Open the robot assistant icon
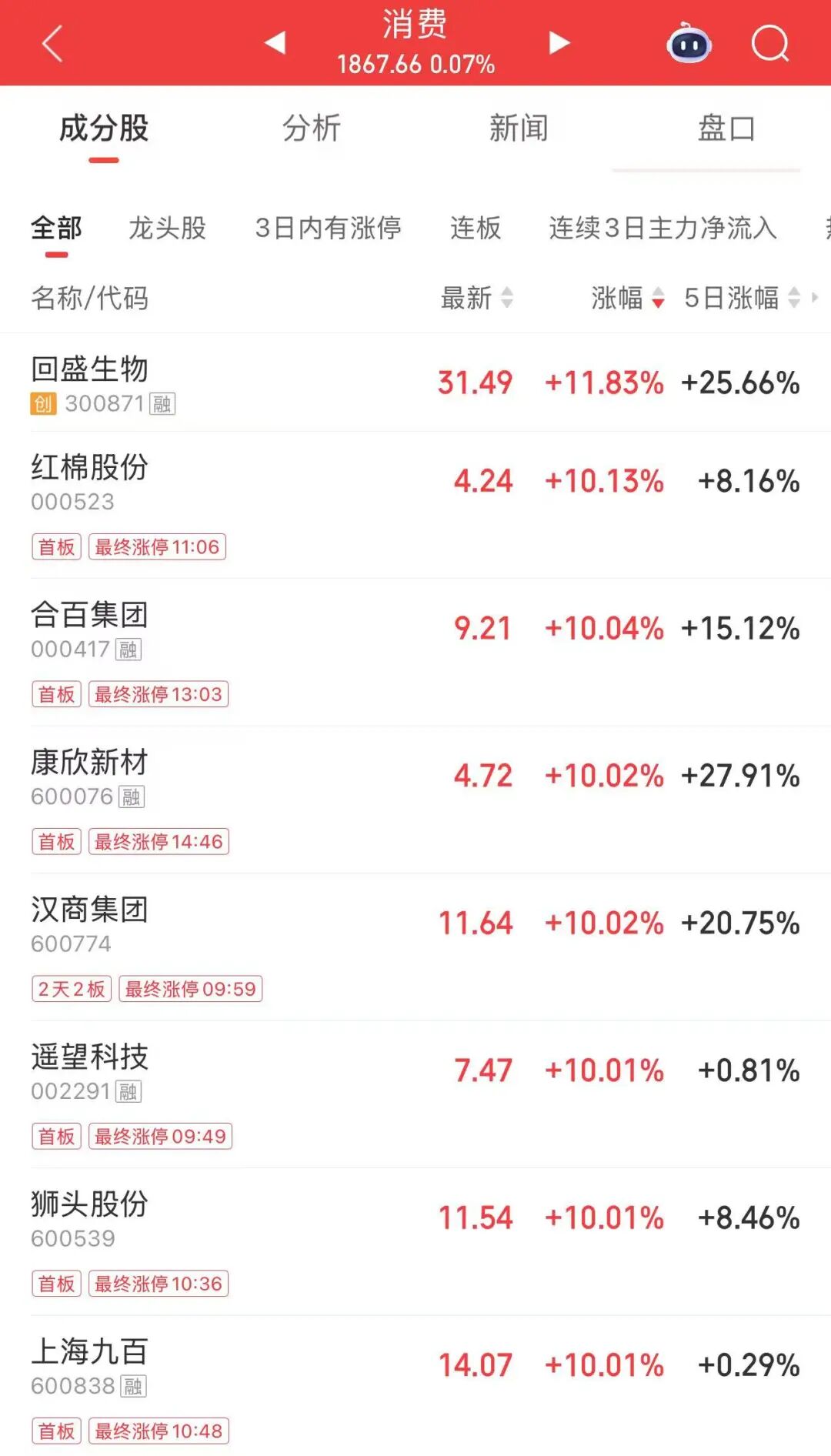The image size is (831, 1456). coord(689,44)
